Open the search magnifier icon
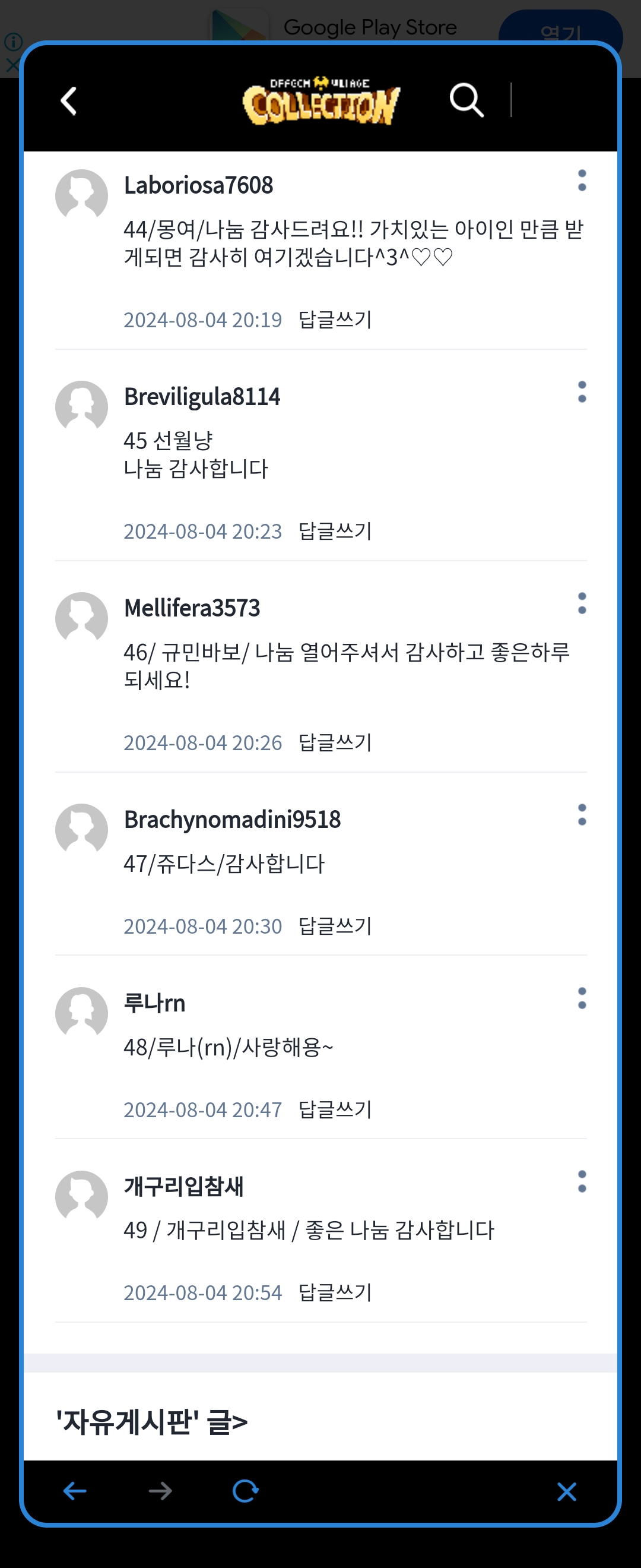 (467, 100)
